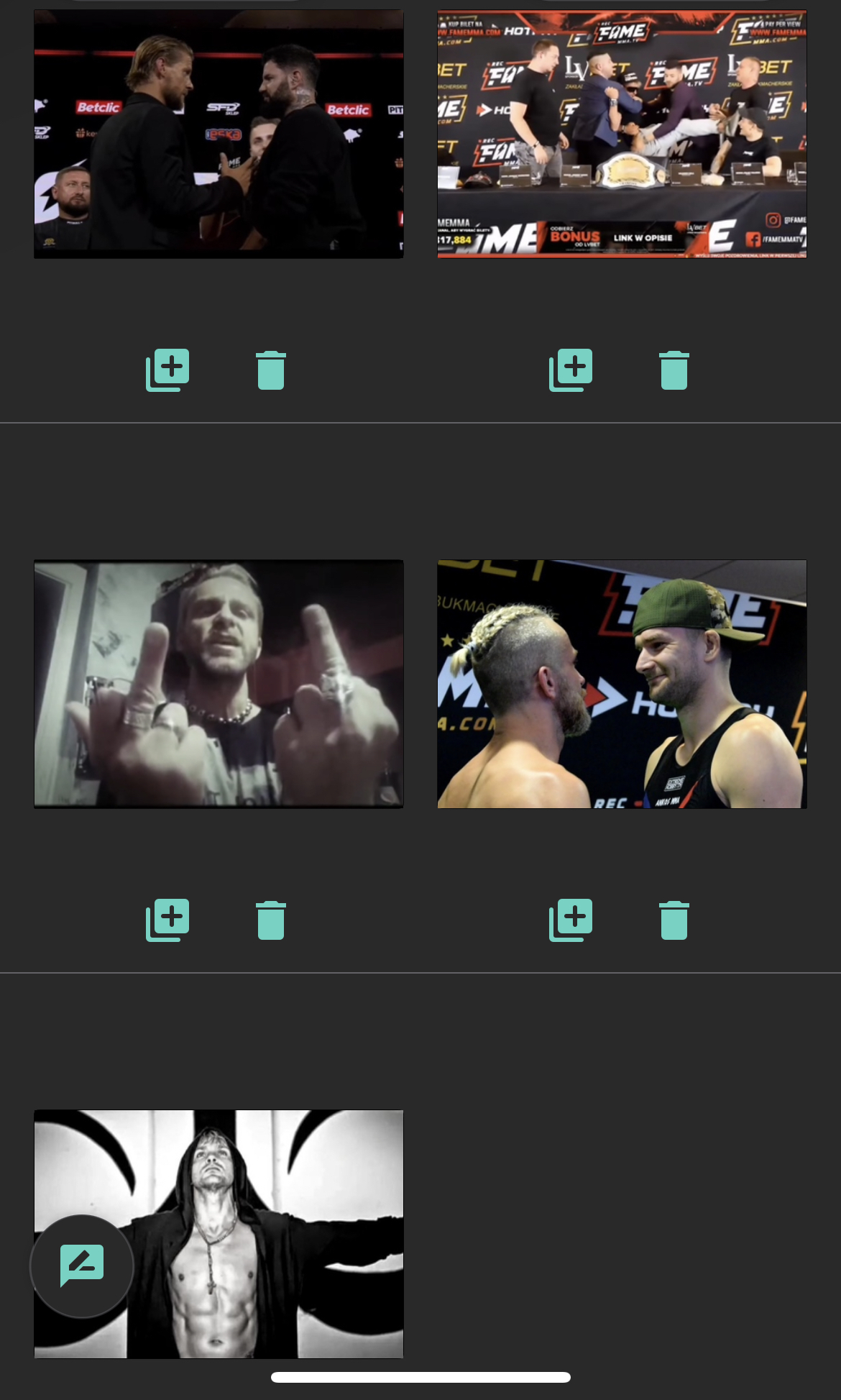Add the two-hands gesture image to collection
The image size is (841, 1400).
click(x=167, y=920)
